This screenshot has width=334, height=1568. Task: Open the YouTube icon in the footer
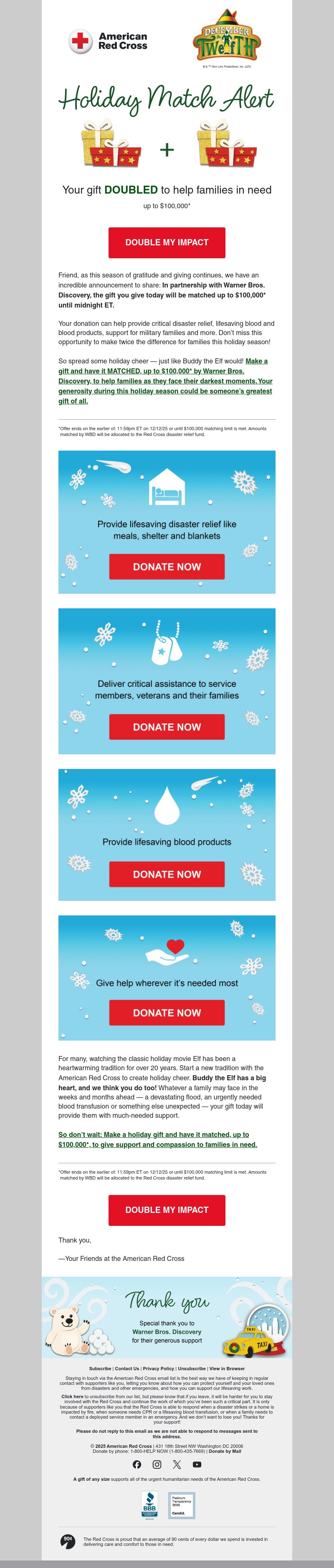click(197, 1465)
